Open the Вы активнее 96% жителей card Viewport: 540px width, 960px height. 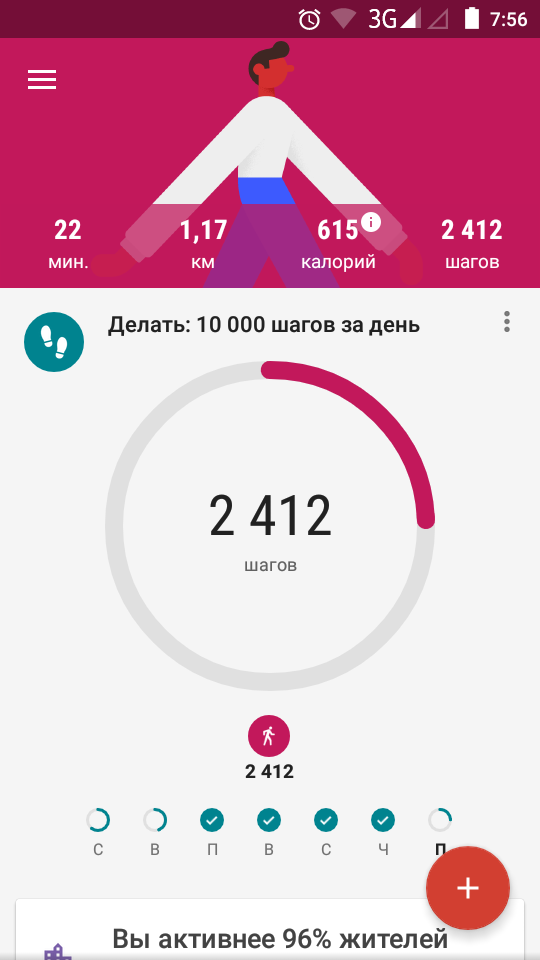[x=270, y=929]
